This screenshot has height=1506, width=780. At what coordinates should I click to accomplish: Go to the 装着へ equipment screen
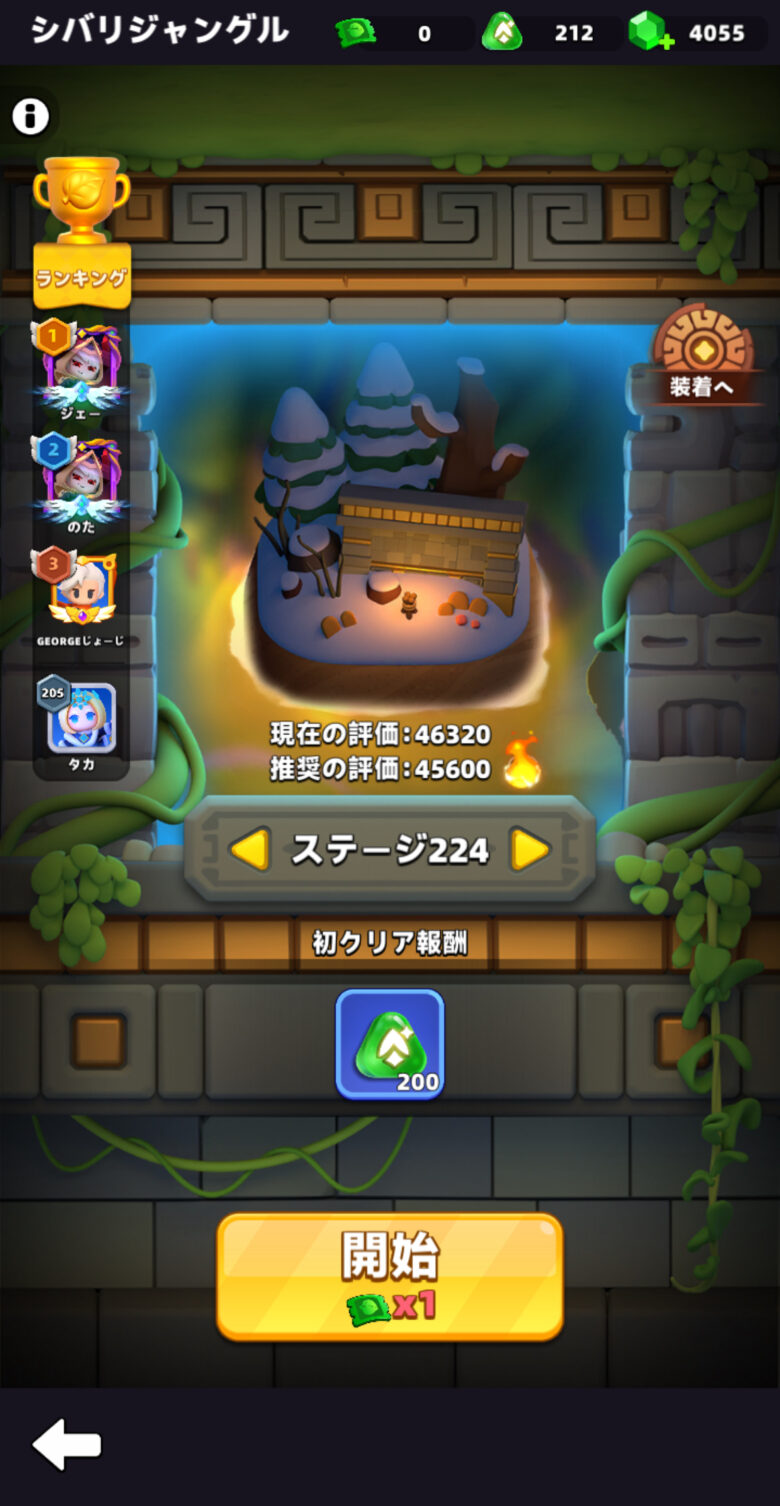(x=702, y=356)
